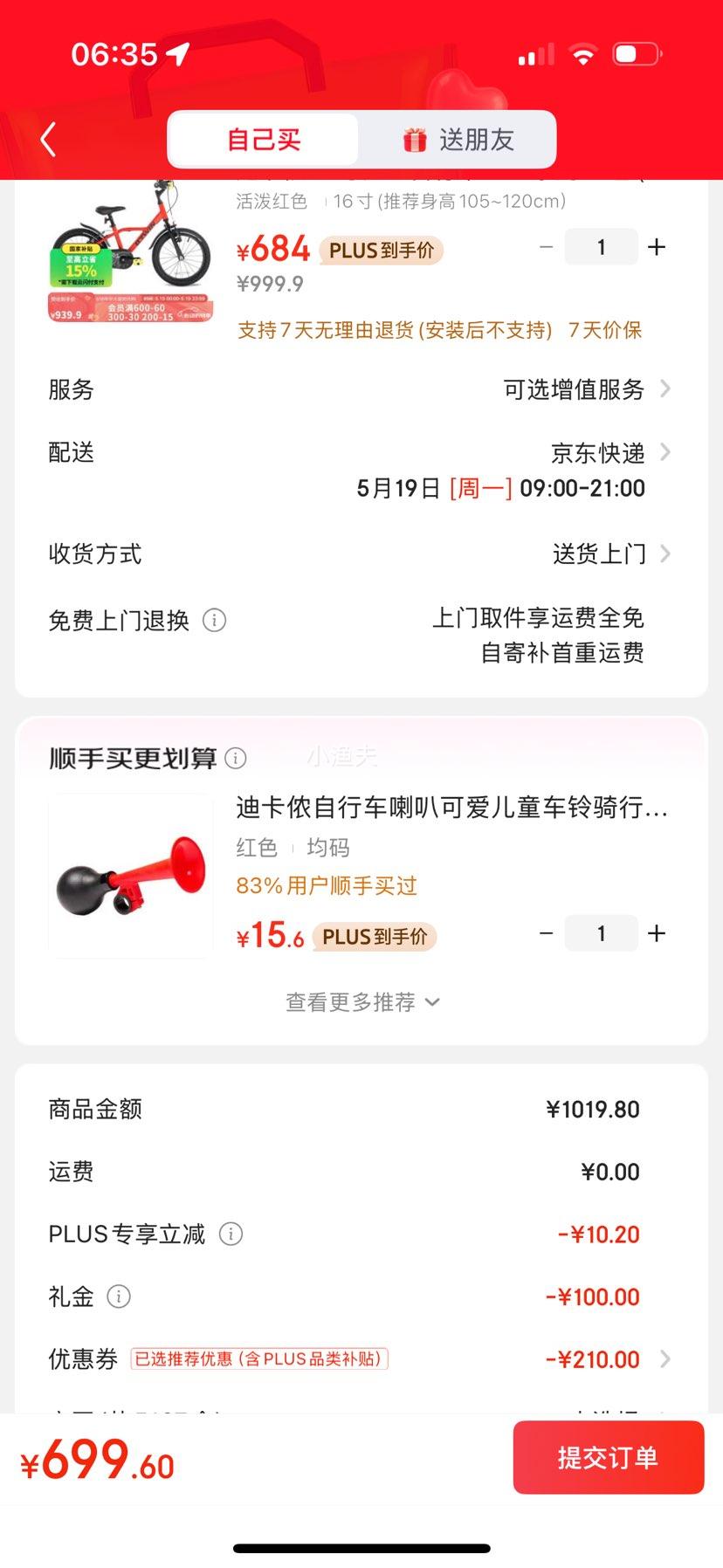Image resolution: width=723 pixels, height=1568 pixels.
Task: Switch to the 送朋友 tab
Action: [458, 140]
